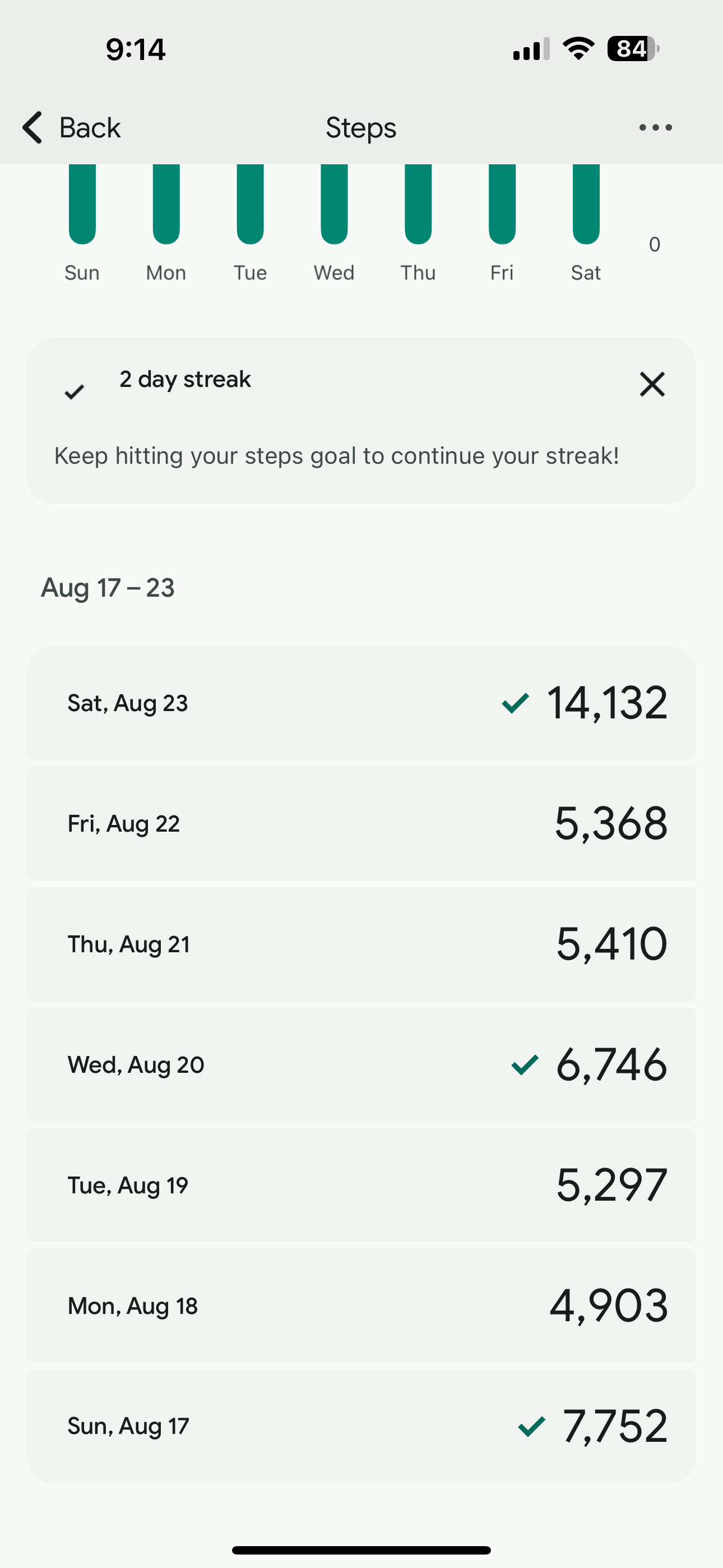View Thu, Aug 21 steps entry
Image resolution: width=723 pixels, height=1568 pixels.
361,944
